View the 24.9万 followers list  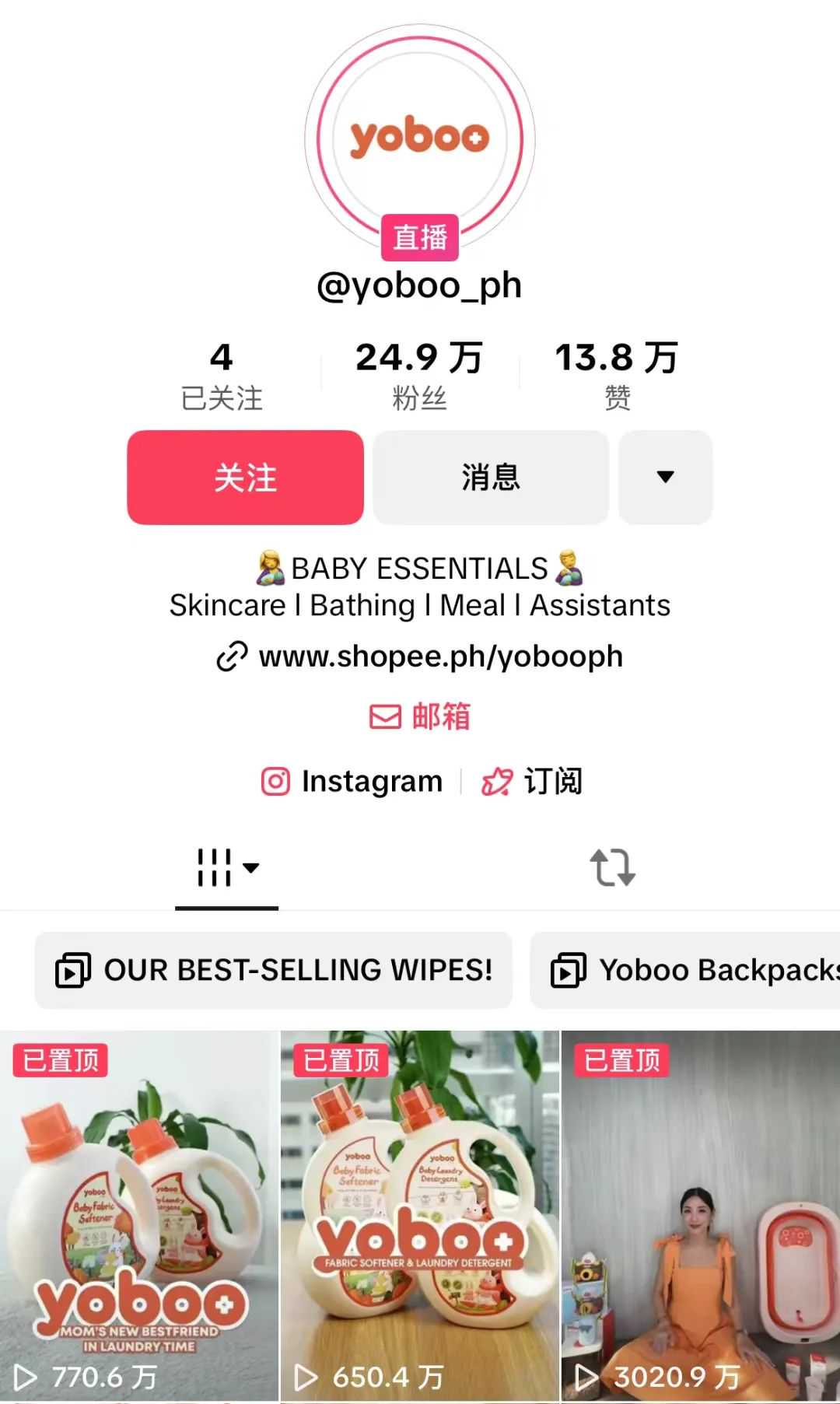tap(419, 376)
